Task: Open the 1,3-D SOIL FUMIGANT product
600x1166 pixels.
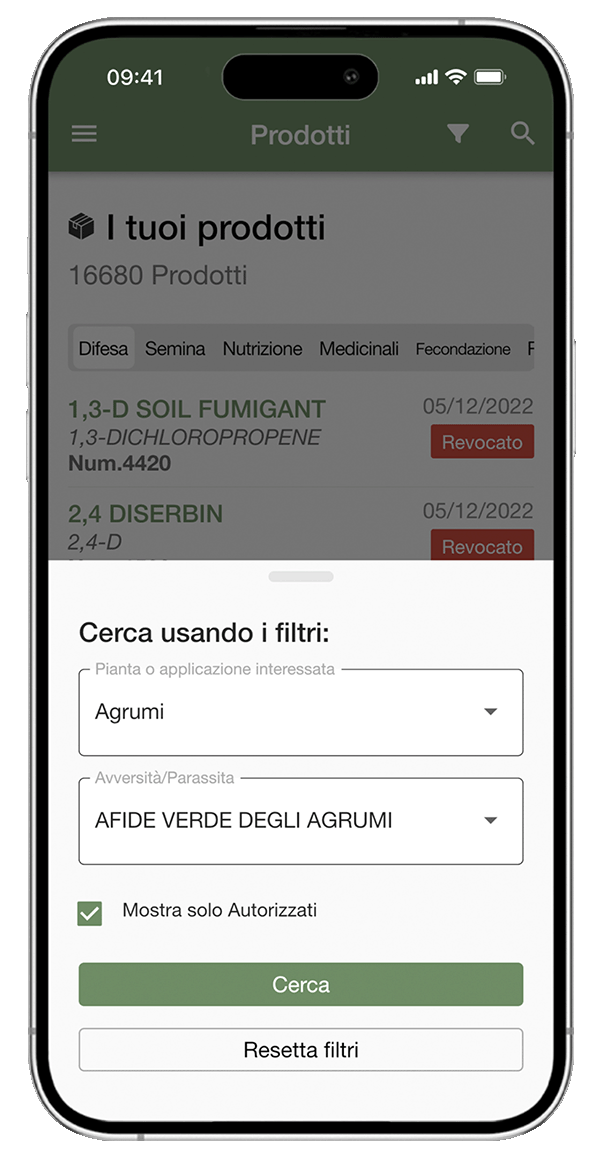Action: (197, 409)
